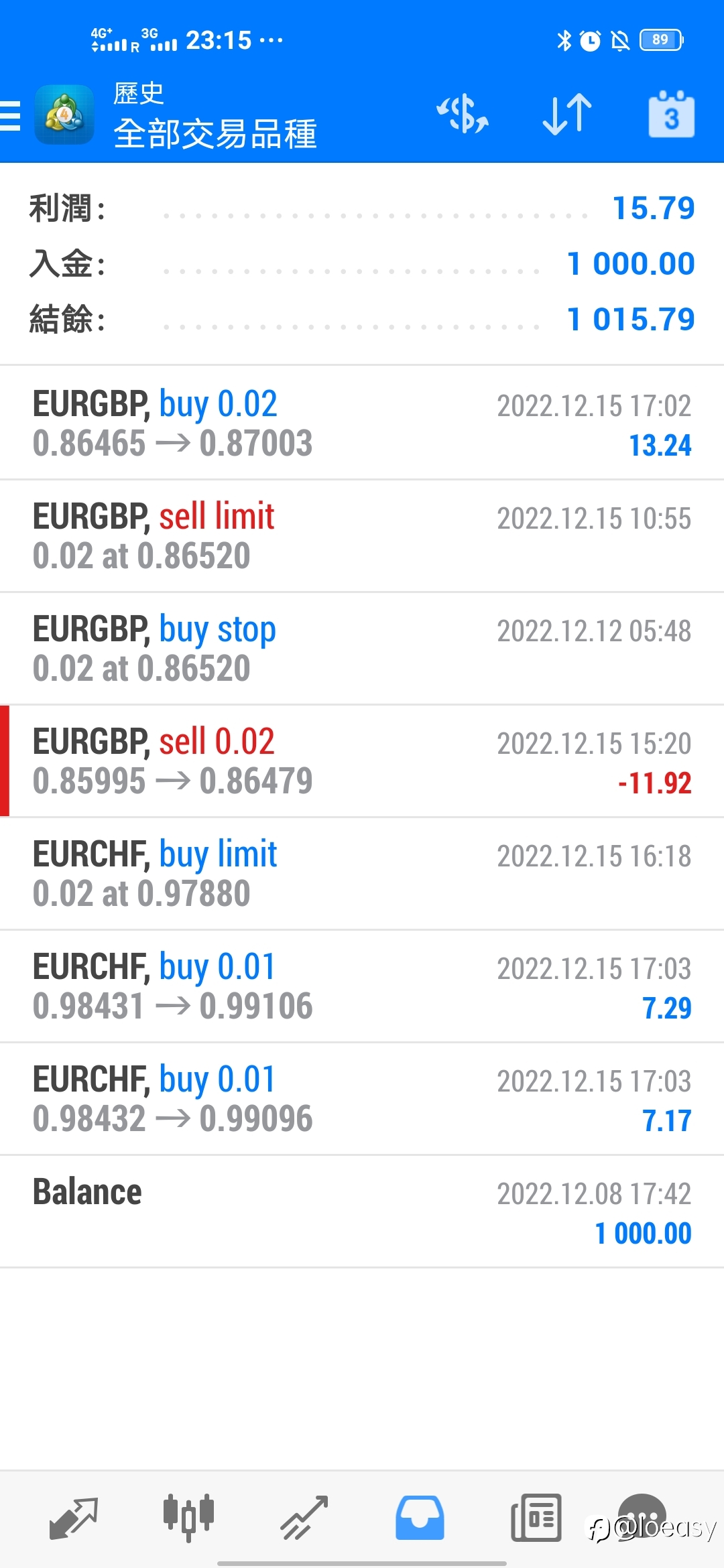Open EURGBP sell 0.02 trade with -11.92 loss
The image size is (724, 1568).
pos(362,761)
